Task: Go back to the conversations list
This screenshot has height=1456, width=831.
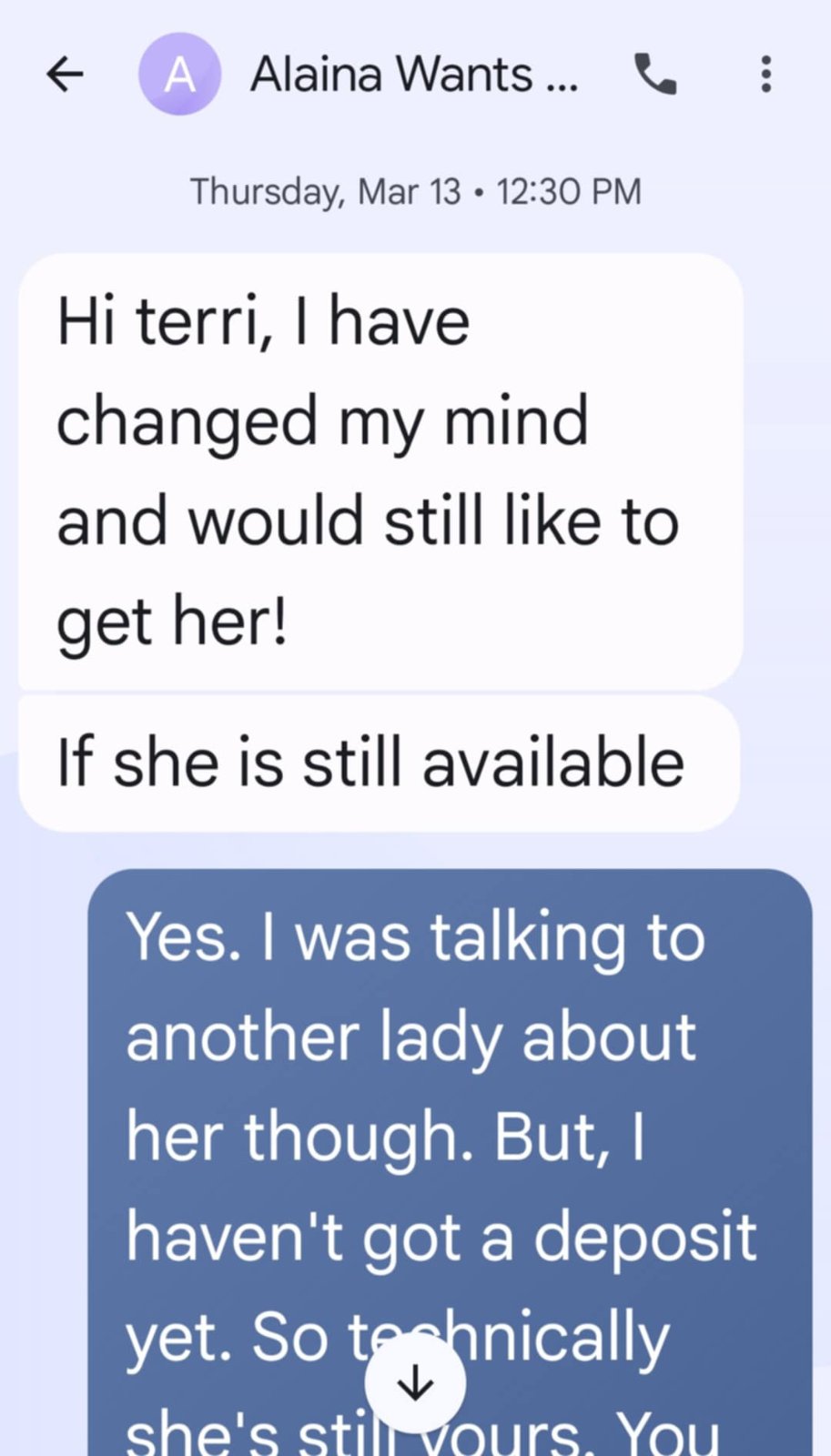Action: 65,75
